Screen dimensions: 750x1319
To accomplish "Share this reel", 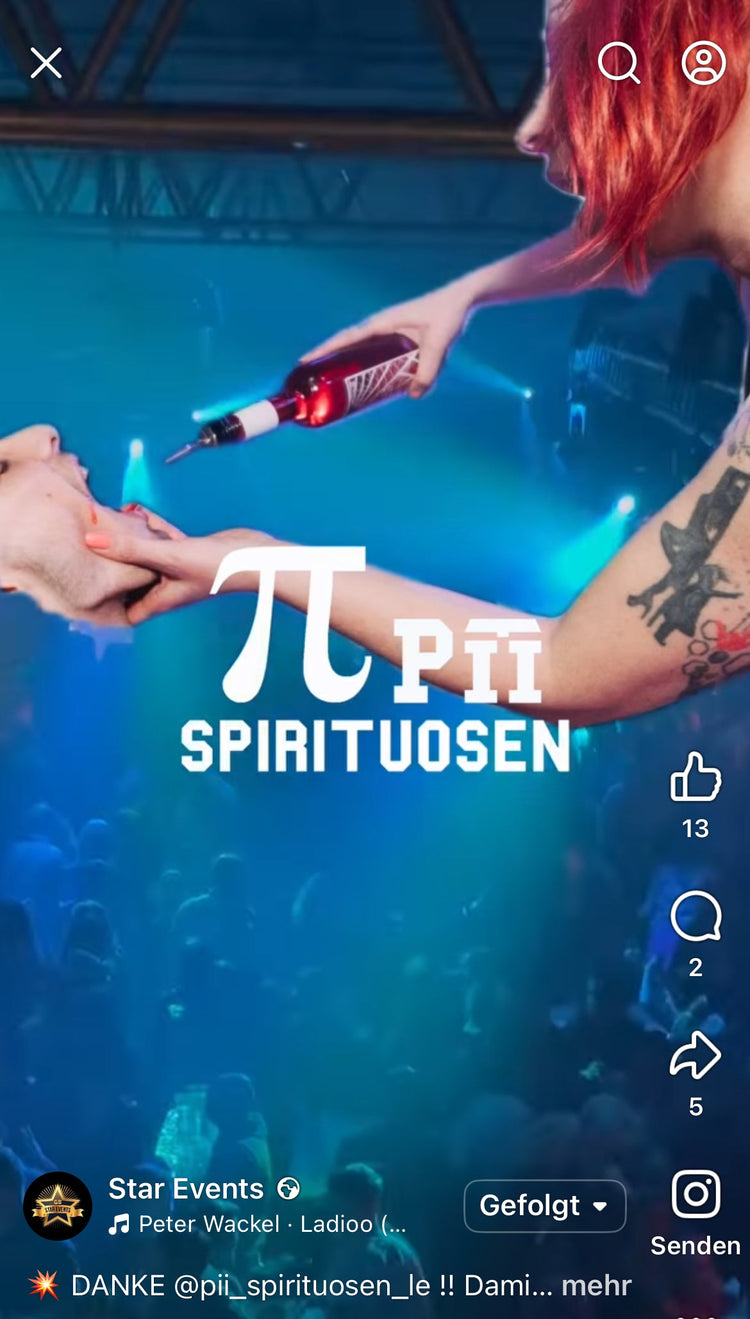I will [695, 1056].
